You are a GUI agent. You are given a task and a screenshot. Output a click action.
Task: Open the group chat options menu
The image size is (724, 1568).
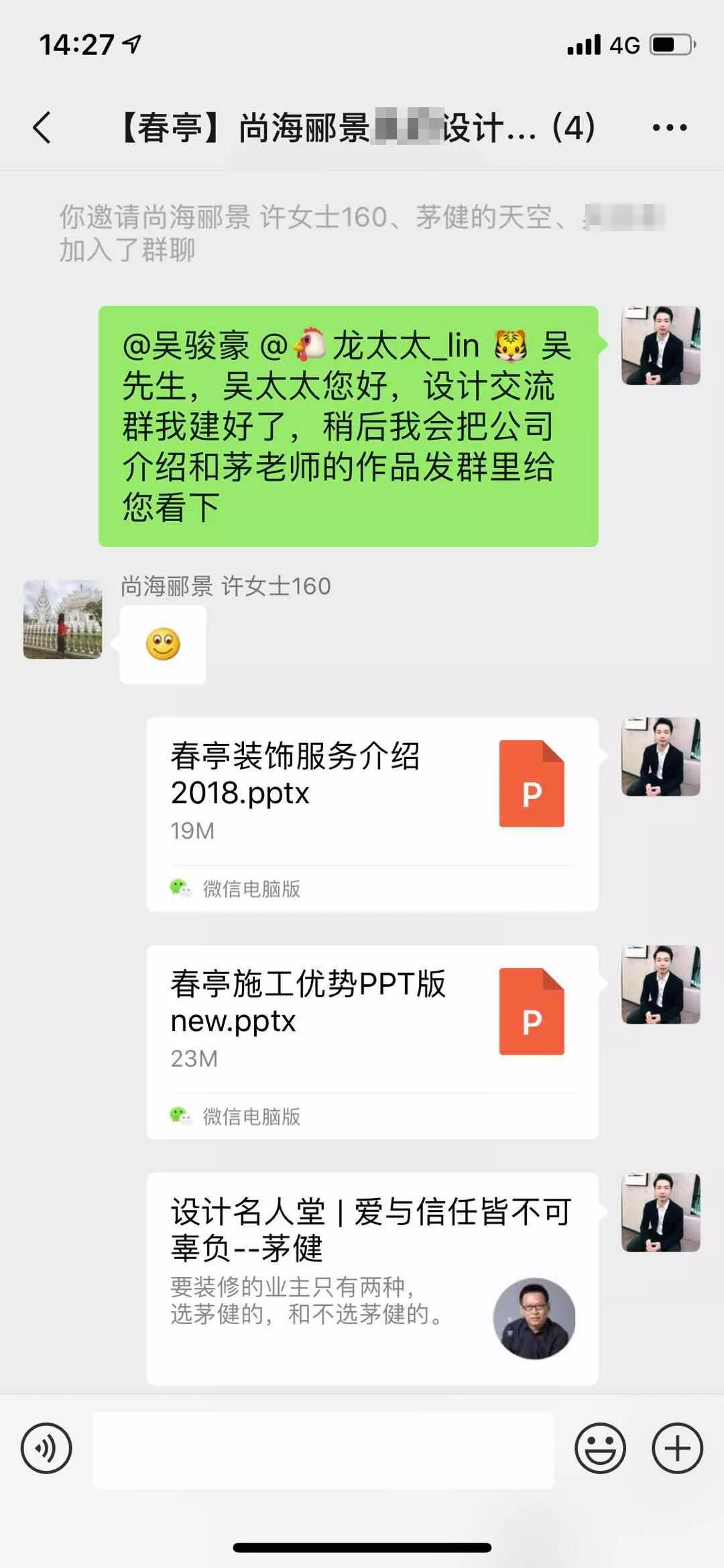tap(669, 127)
